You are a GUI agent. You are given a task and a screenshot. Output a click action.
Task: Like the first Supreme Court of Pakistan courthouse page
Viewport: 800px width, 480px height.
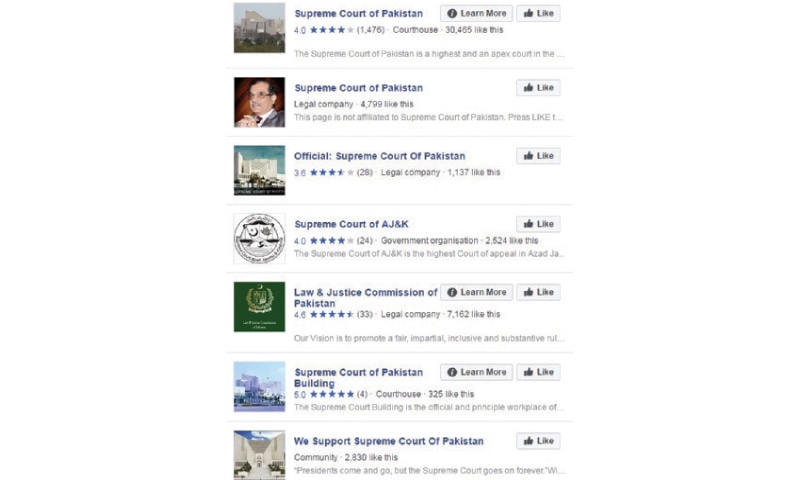(x=538, y=14)
